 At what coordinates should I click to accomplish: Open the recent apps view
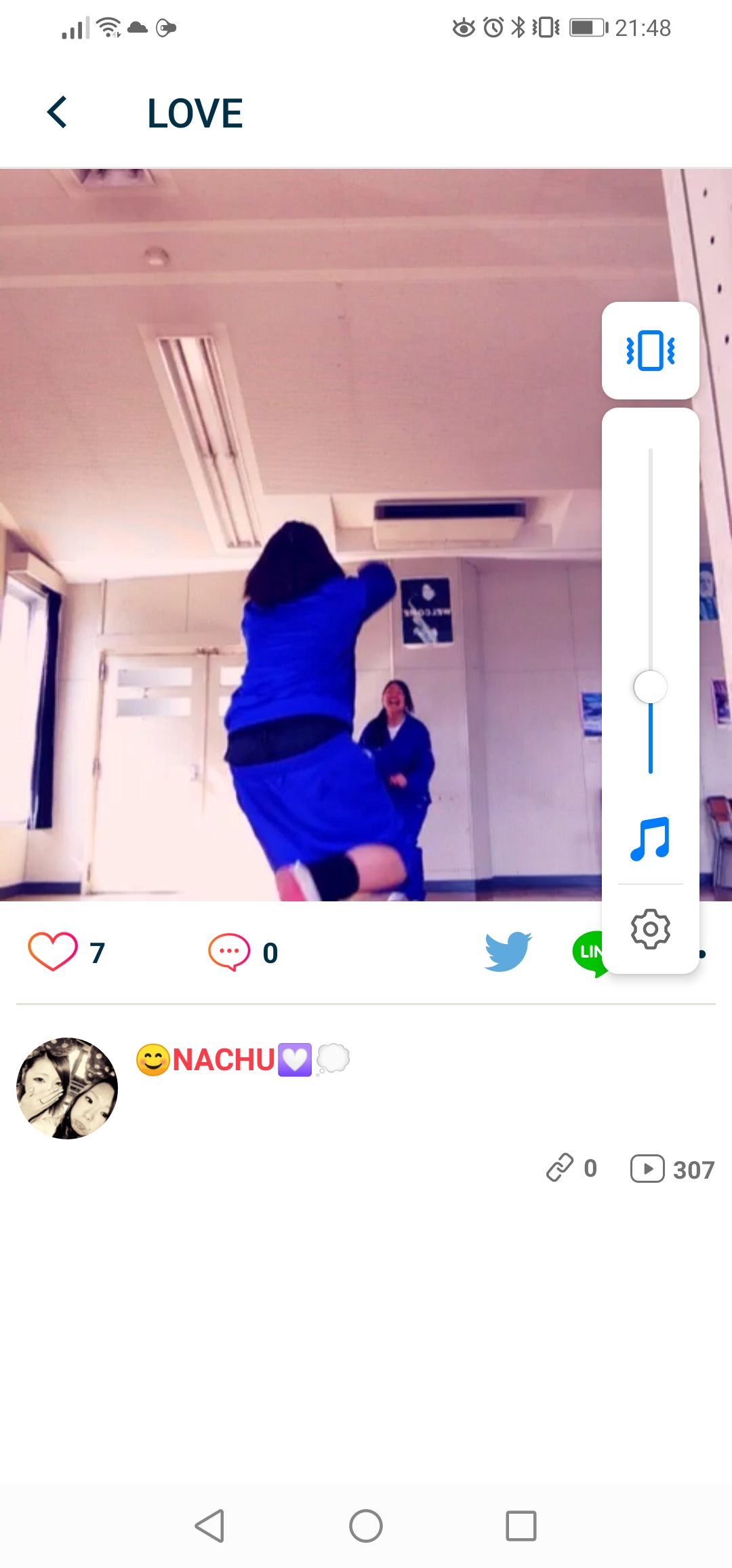(x=521, y=1526)
